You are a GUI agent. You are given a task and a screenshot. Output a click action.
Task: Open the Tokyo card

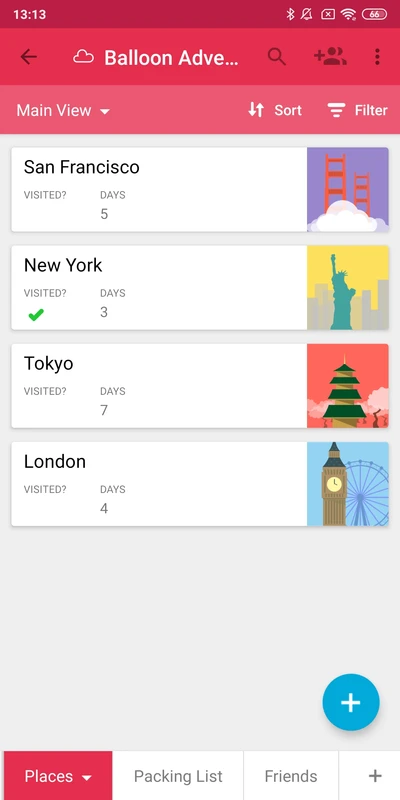tap(200, 386)
